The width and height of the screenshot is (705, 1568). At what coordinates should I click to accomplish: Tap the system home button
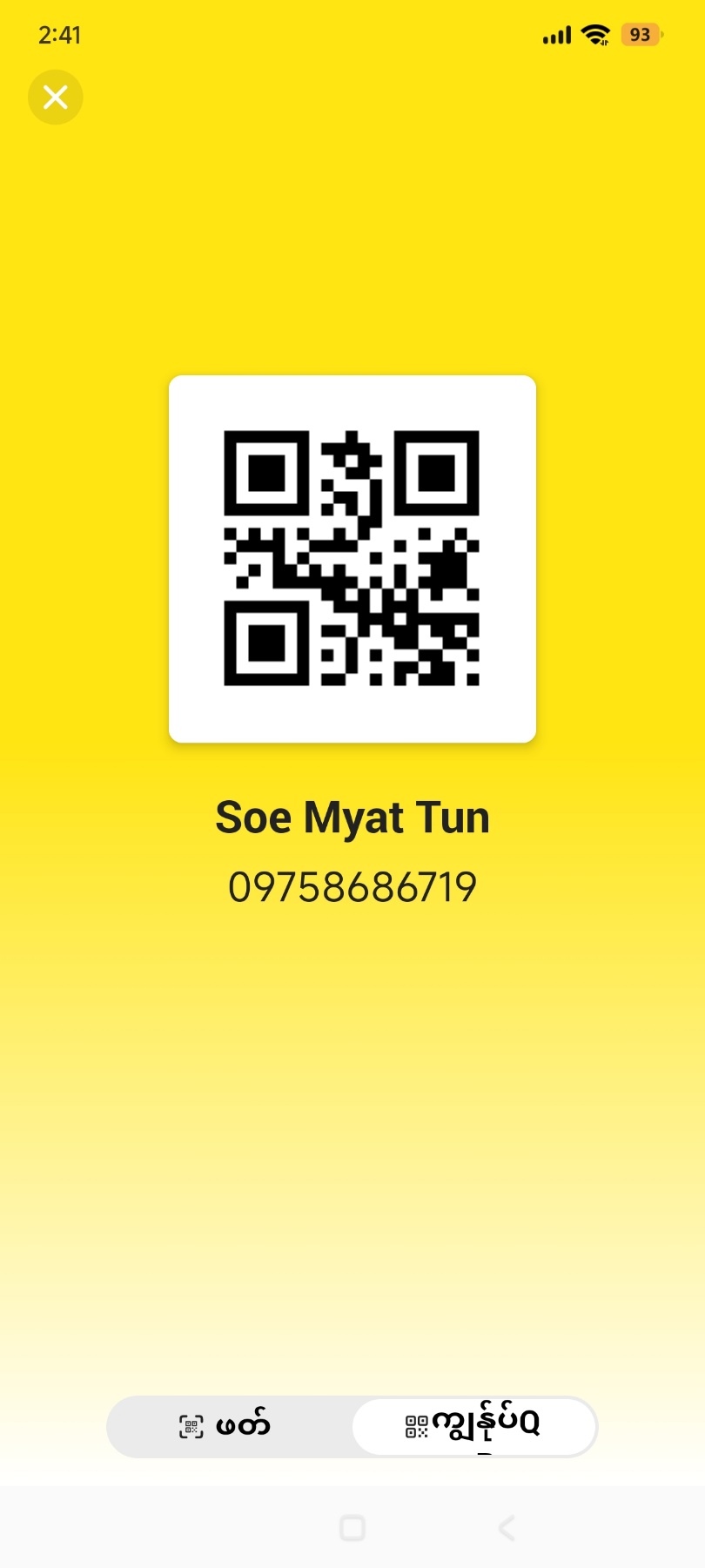pyautogui.click(x=352, y=1528)
